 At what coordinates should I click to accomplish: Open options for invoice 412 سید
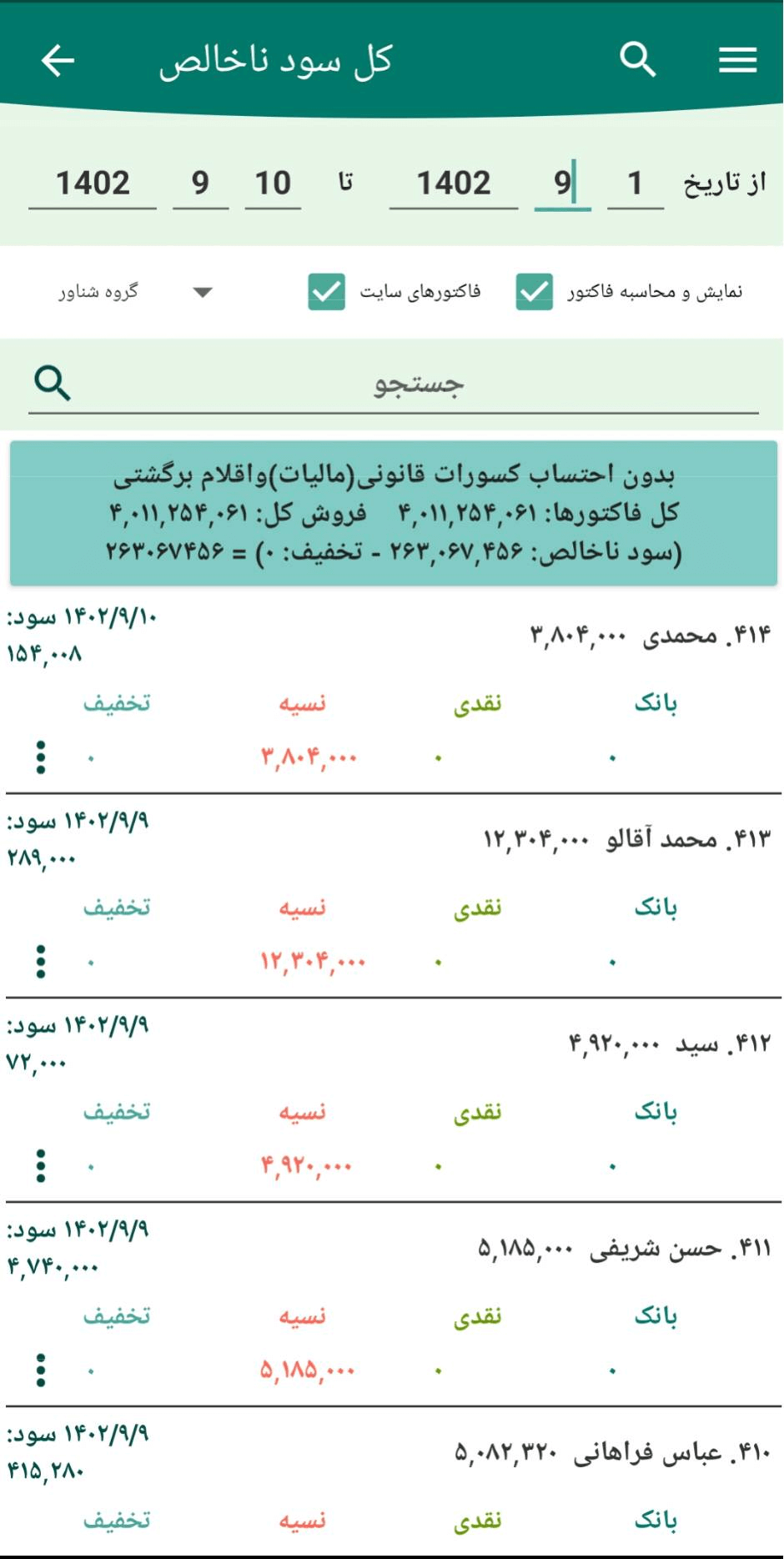[x=41, y=1166]
